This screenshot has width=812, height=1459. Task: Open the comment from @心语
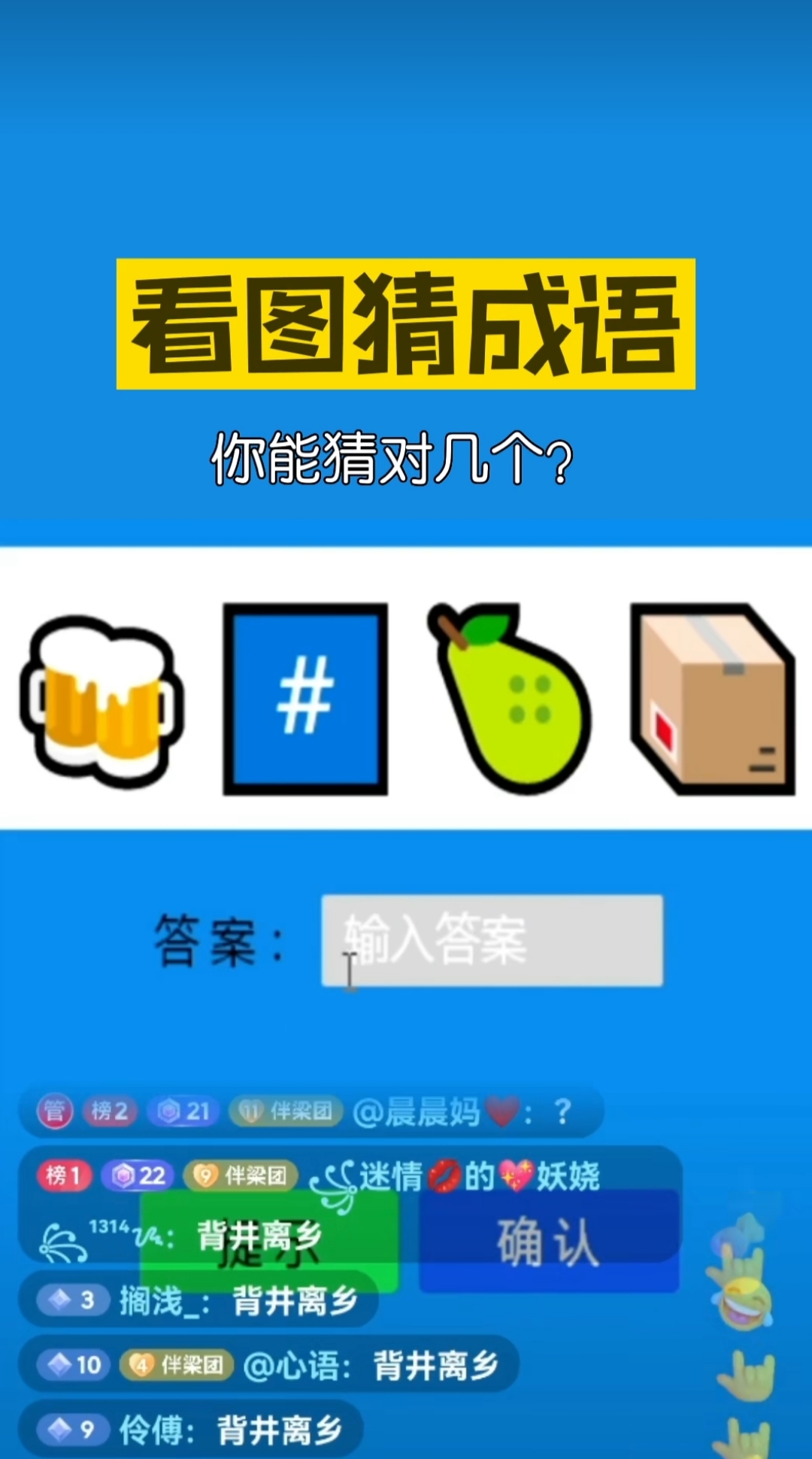pos(268,1365)
